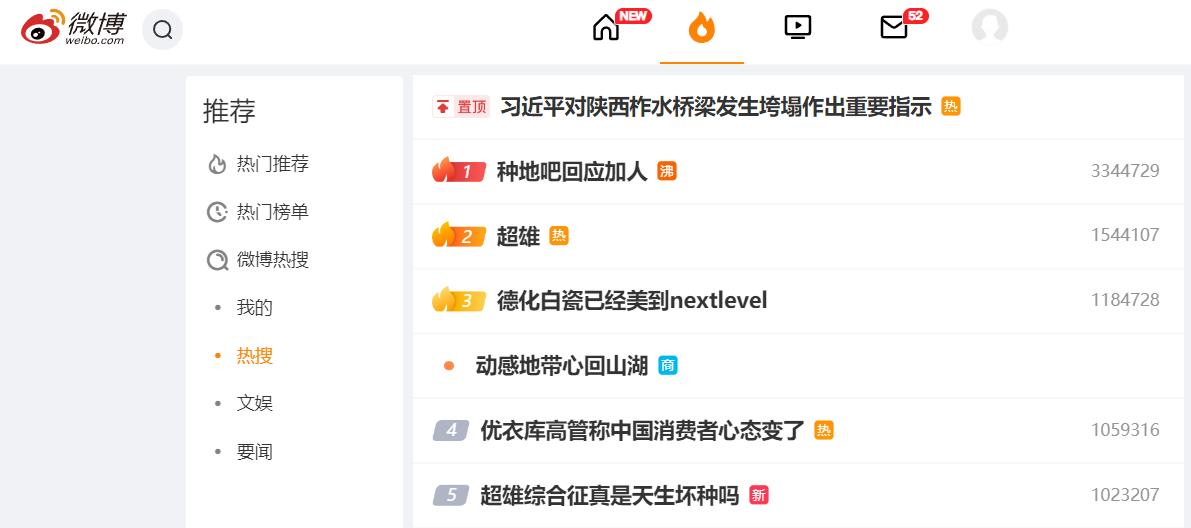Select 热门推荐 in the sidebar

pyautogui.click(x=258, y=164)
